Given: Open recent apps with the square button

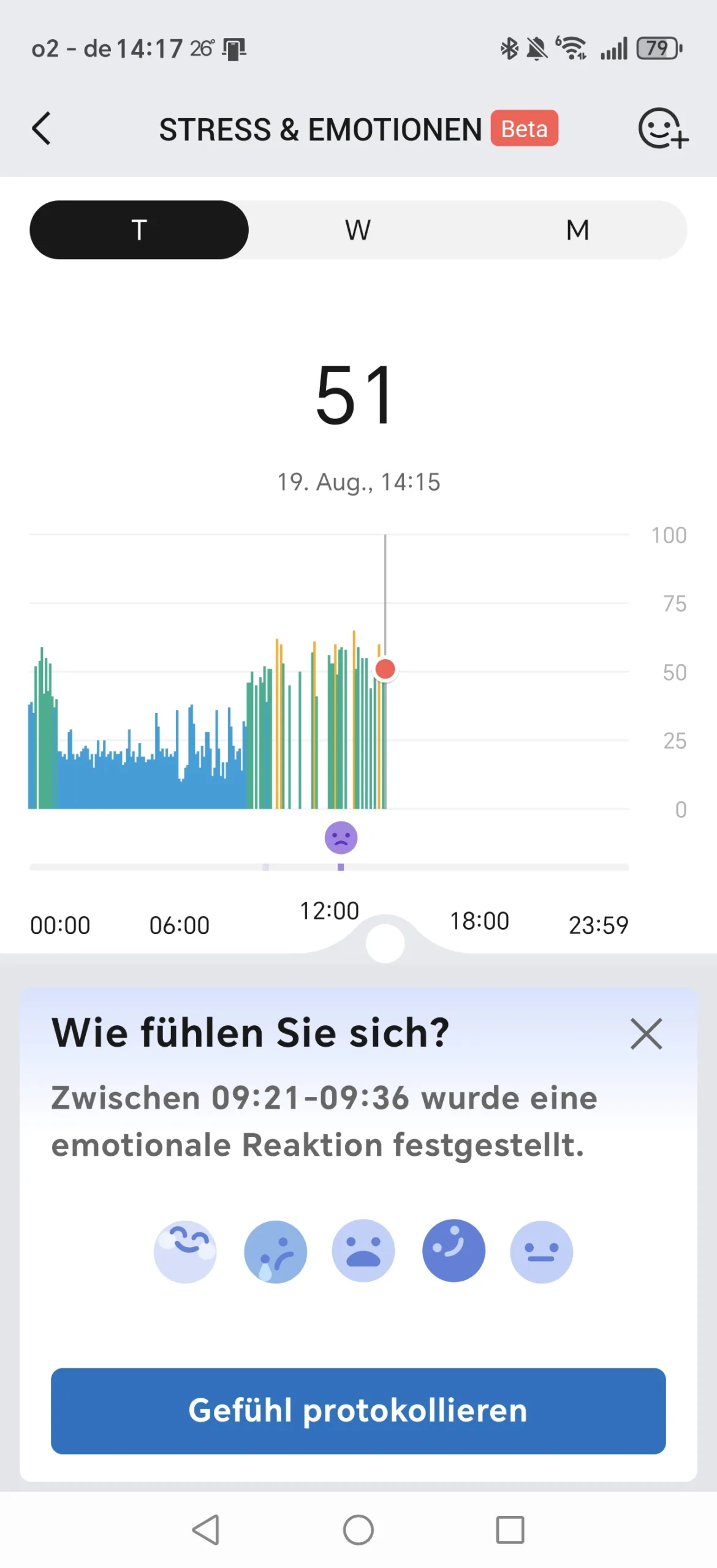Looking at the screenshot, I should (x=510, y=1529).
